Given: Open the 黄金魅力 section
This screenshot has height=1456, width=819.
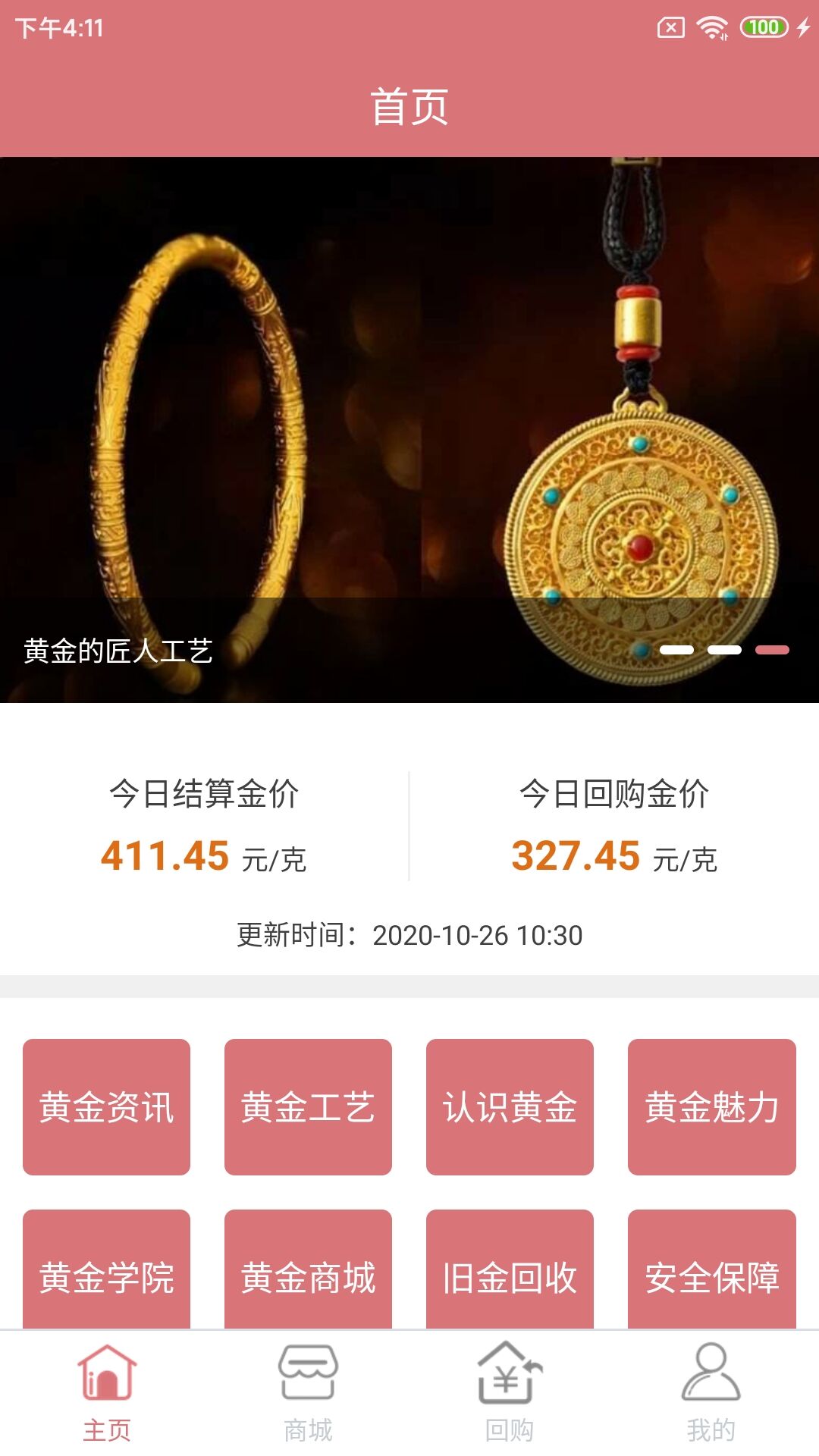Looking at the screenshot, I should [711, 1106].
